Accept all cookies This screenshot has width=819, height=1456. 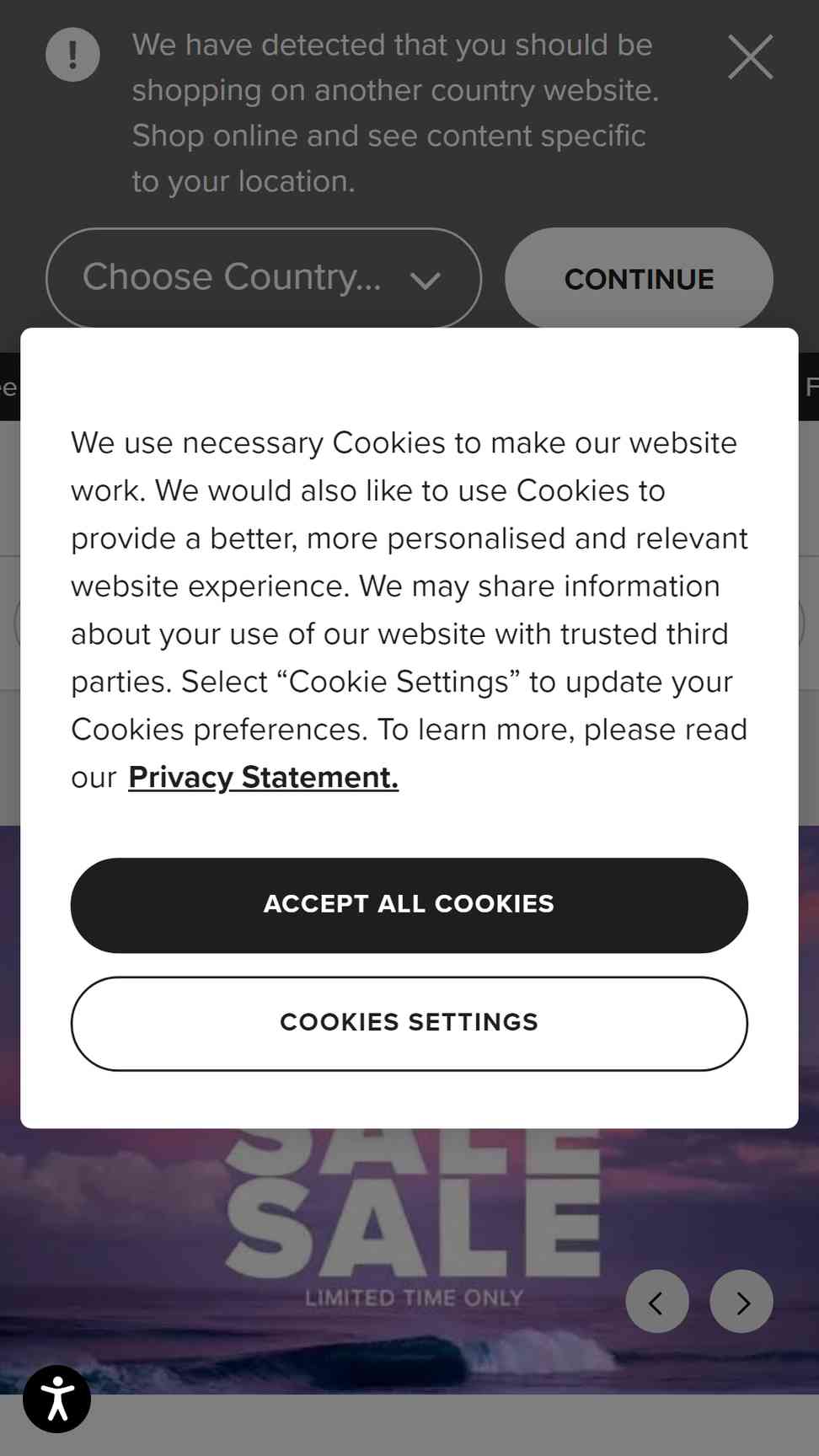click(409, 905)
